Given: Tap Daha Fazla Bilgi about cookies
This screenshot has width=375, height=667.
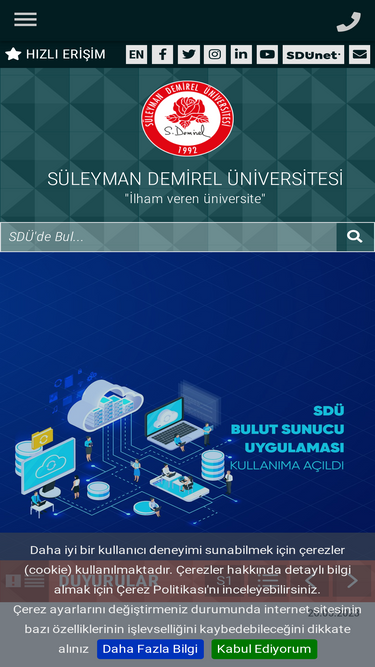Looking at the screenshot, I should click(x=150, y=649).
